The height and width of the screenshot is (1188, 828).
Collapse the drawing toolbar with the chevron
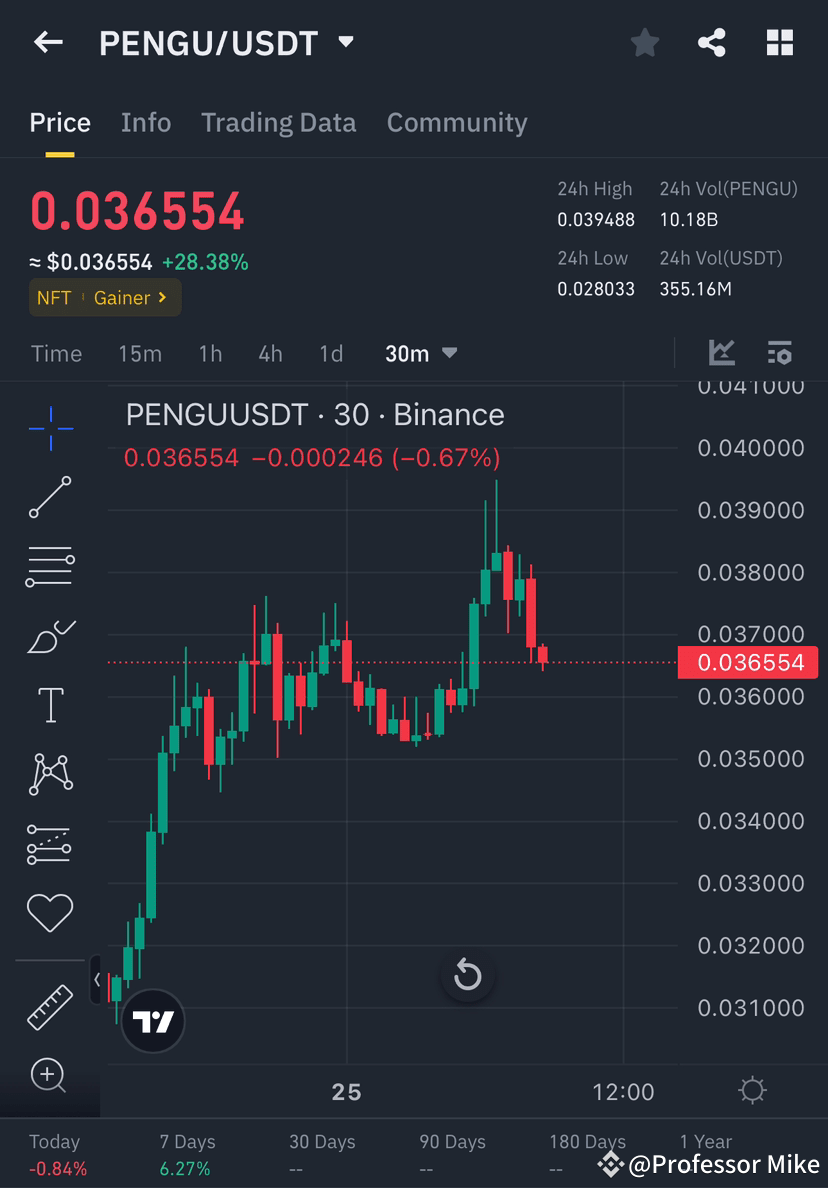(96, 977)
